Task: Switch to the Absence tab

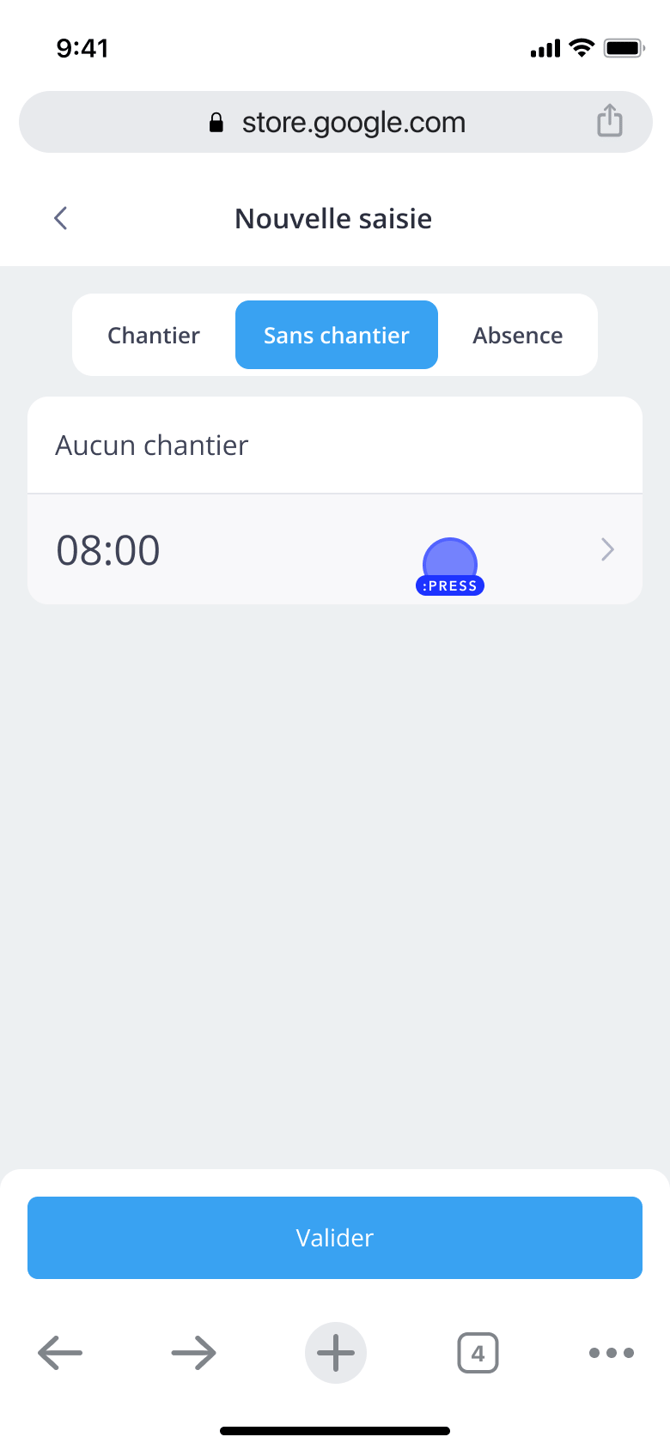Action: [x=517, y=335]
